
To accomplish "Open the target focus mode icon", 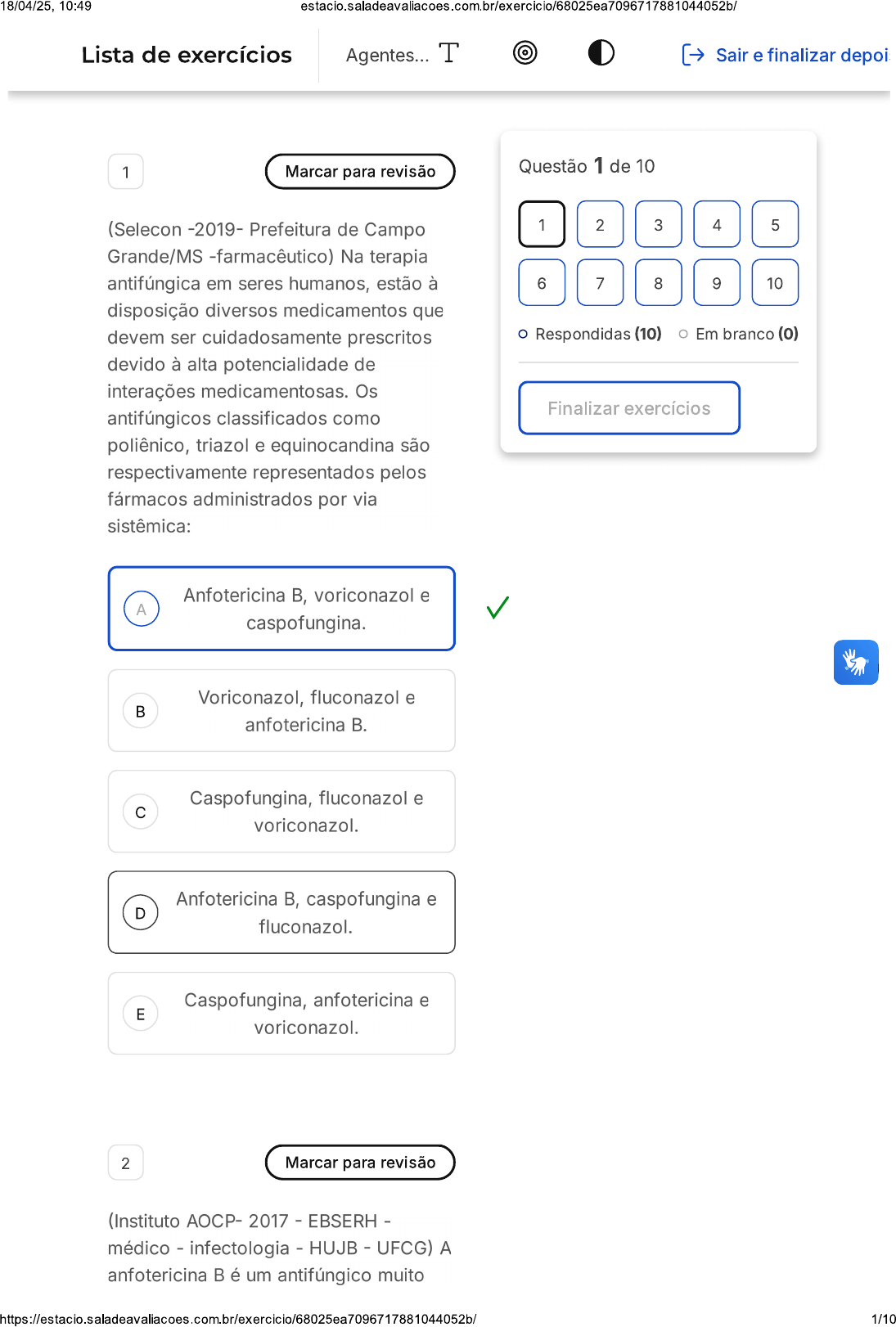I will [525, 53].
